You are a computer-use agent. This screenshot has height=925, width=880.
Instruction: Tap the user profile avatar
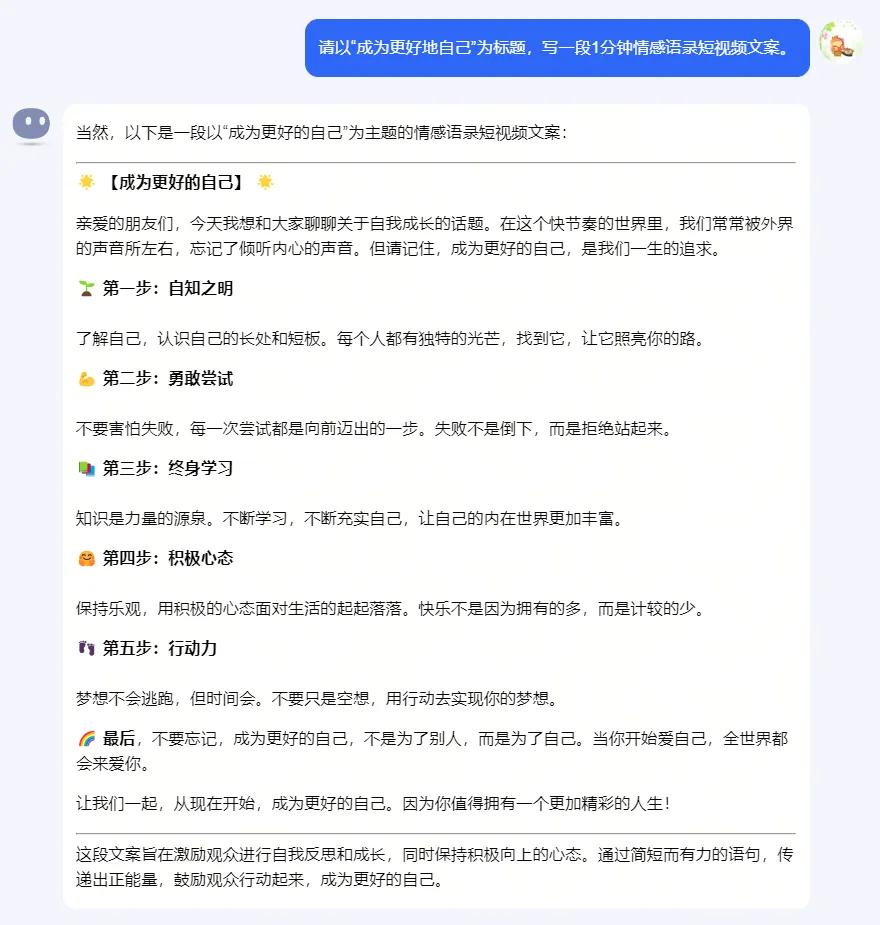(x=840, y=42)
